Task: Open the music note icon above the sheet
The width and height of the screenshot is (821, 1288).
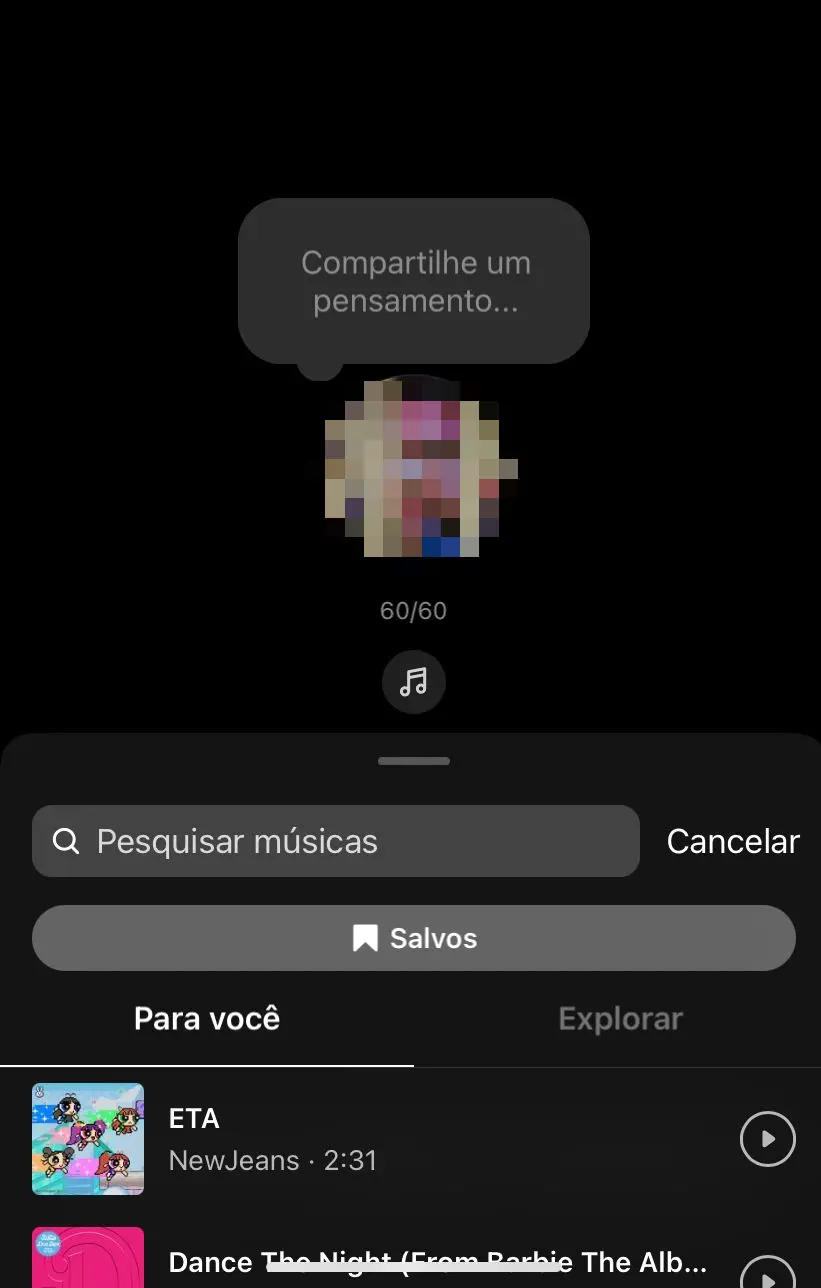Action: pos(413,682)
